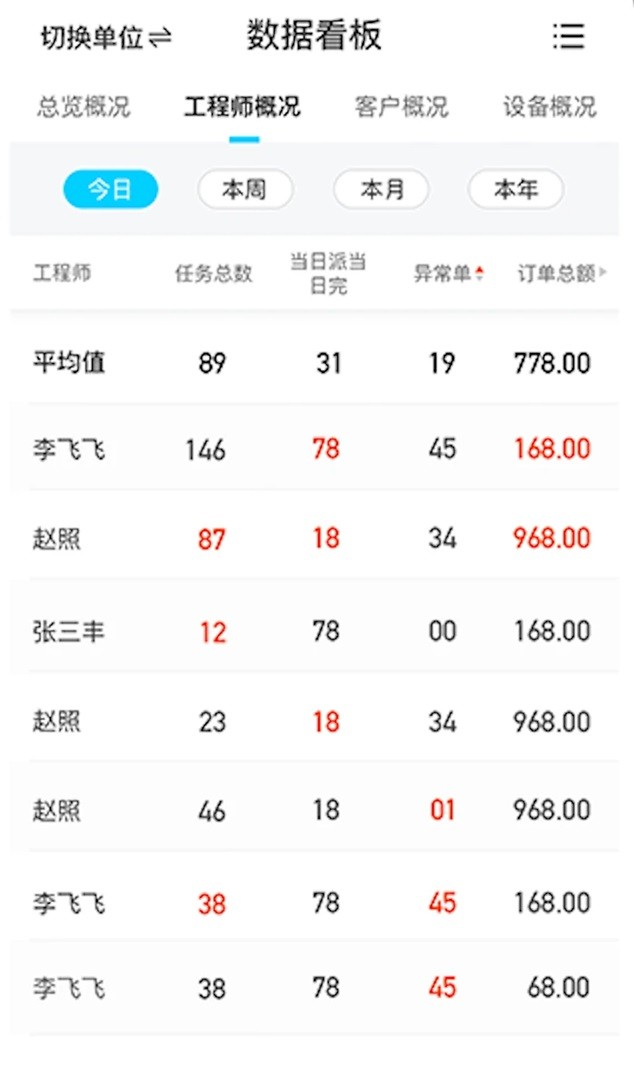The height and width of the screenshot is (1068, 634).
Task: Switch to the 客户概况 tab
Action: point(401,107)
